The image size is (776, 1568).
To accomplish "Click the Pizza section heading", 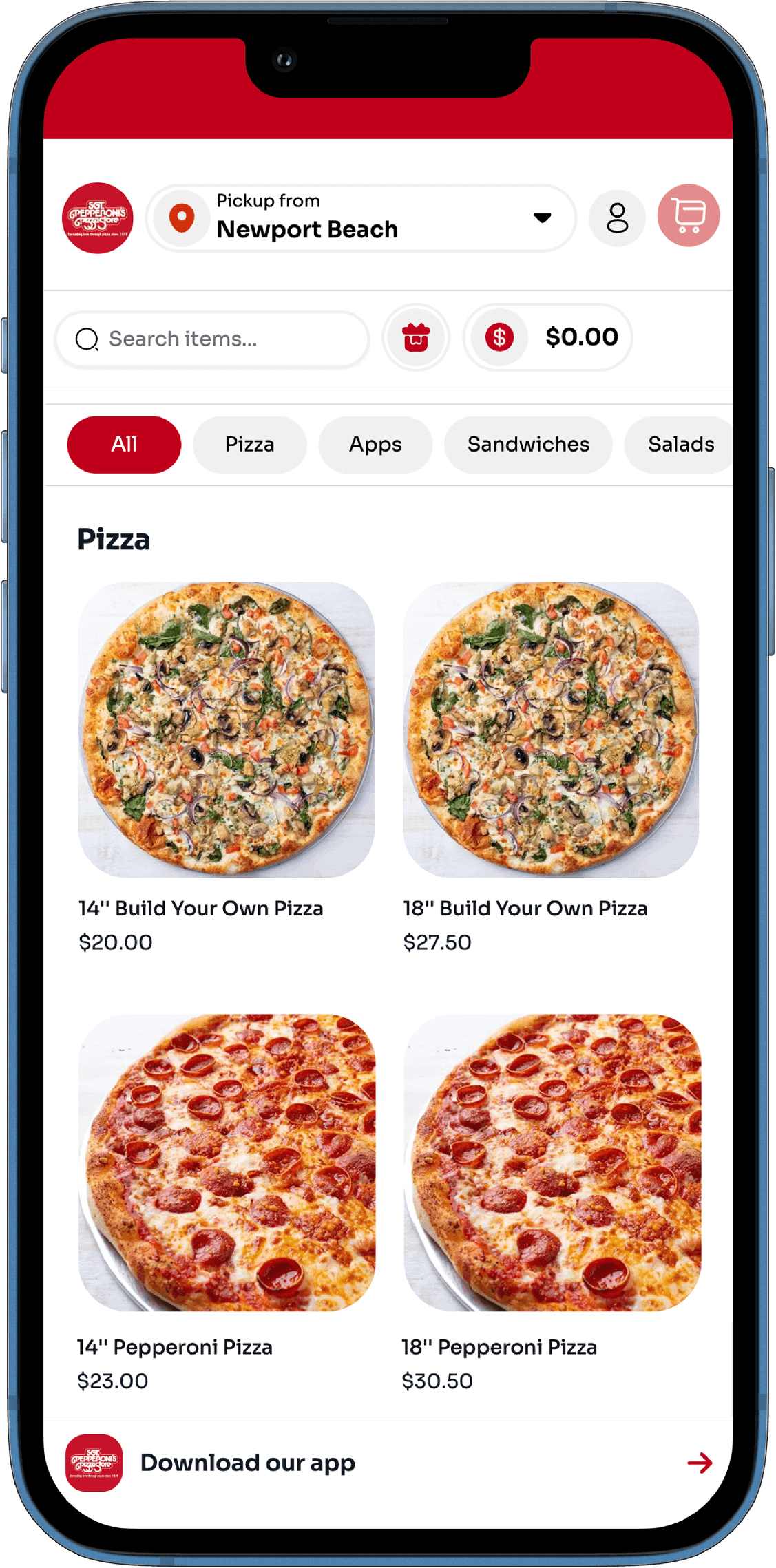I will [114, 540].
